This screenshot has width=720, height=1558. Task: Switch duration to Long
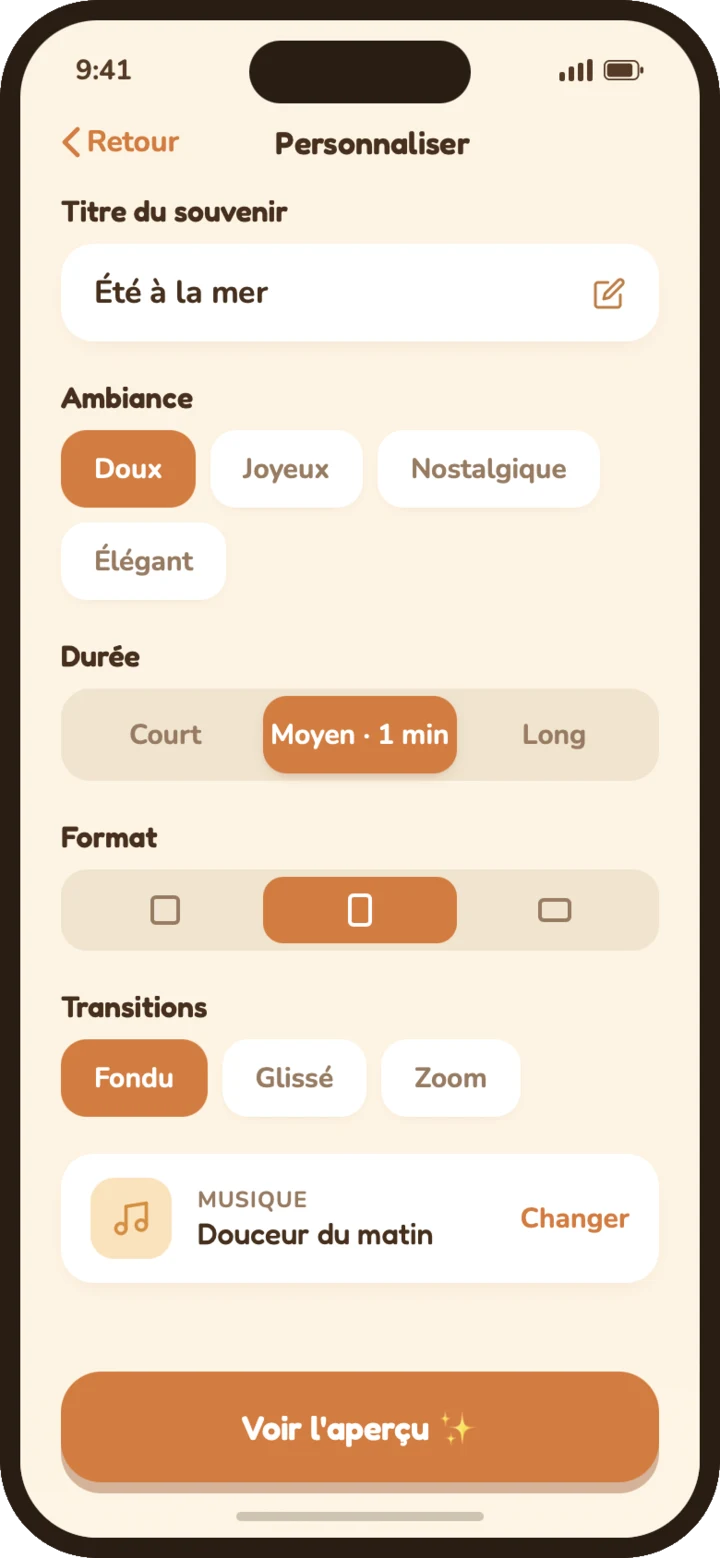pyautogui.click(x=554, y=735)
